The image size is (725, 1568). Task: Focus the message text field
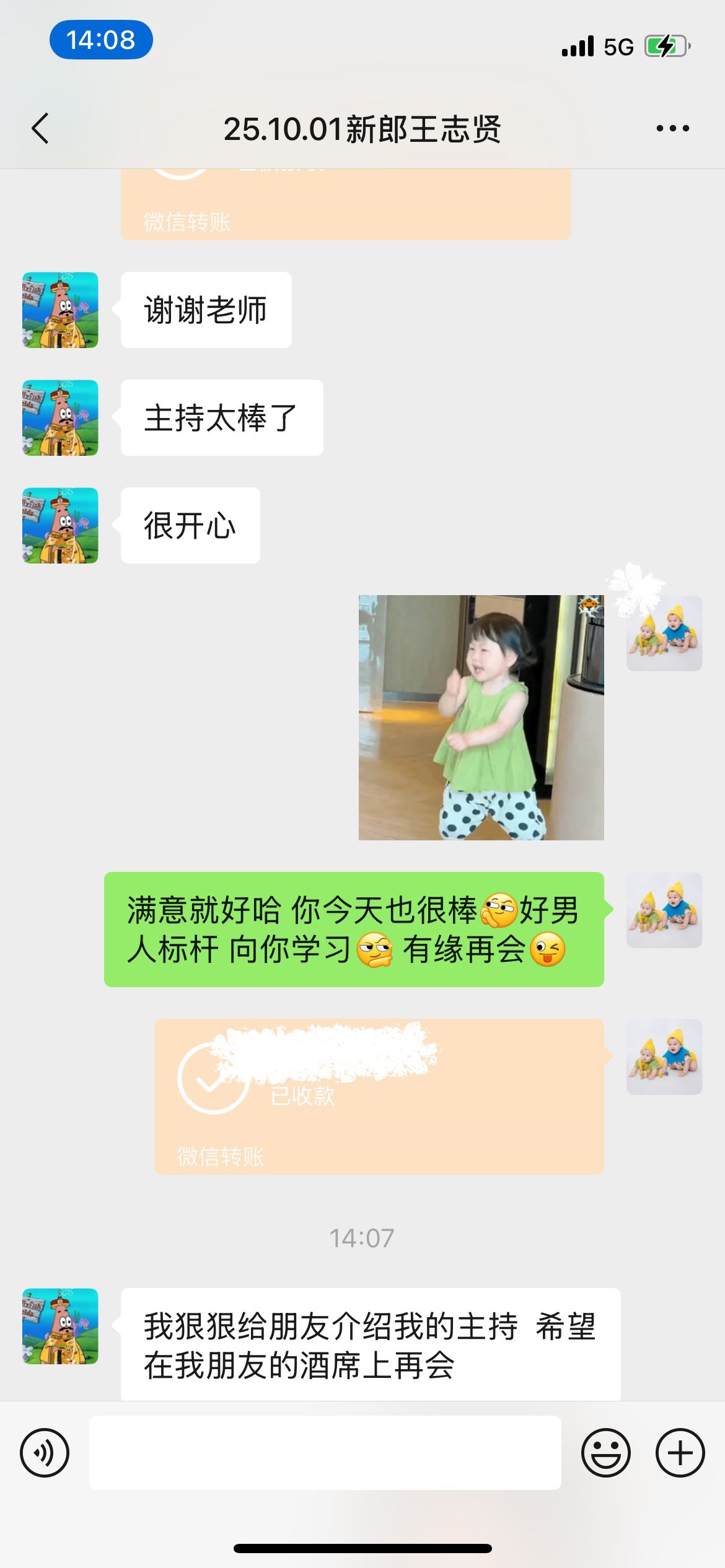(325, 1452)
